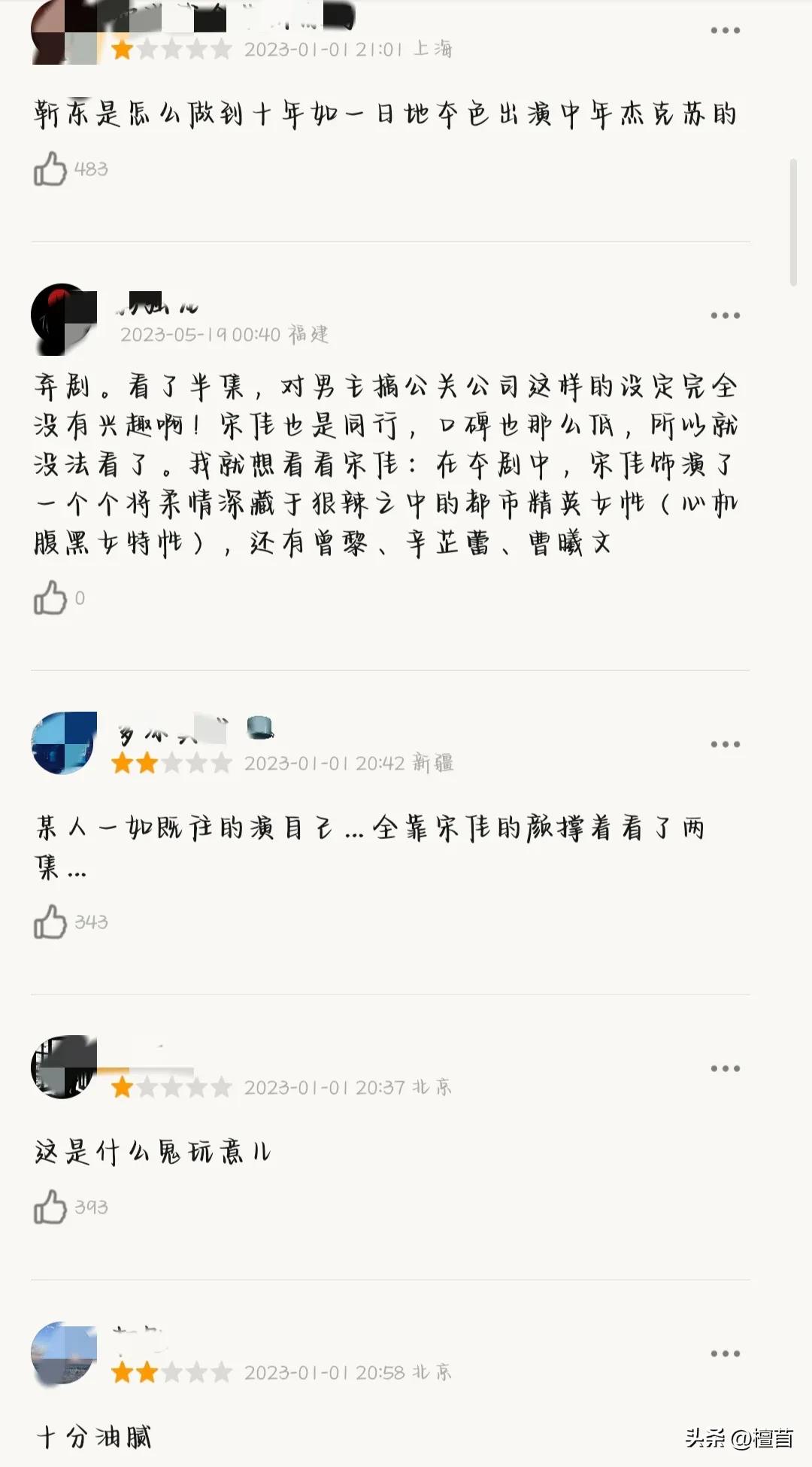Open the more menu on the 北京 one-star review

coord(724,1067)
